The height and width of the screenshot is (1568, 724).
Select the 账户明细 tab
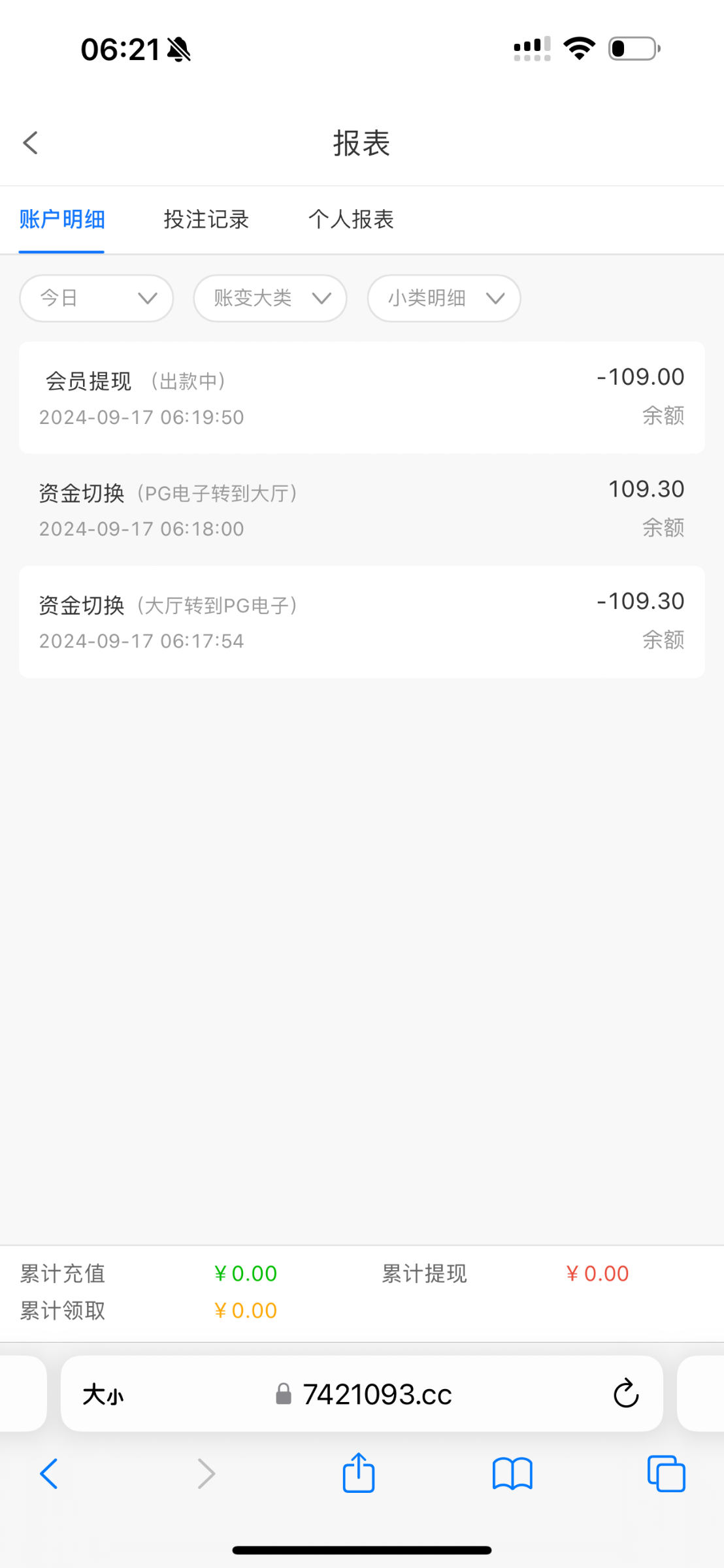[x=62, y=220]
